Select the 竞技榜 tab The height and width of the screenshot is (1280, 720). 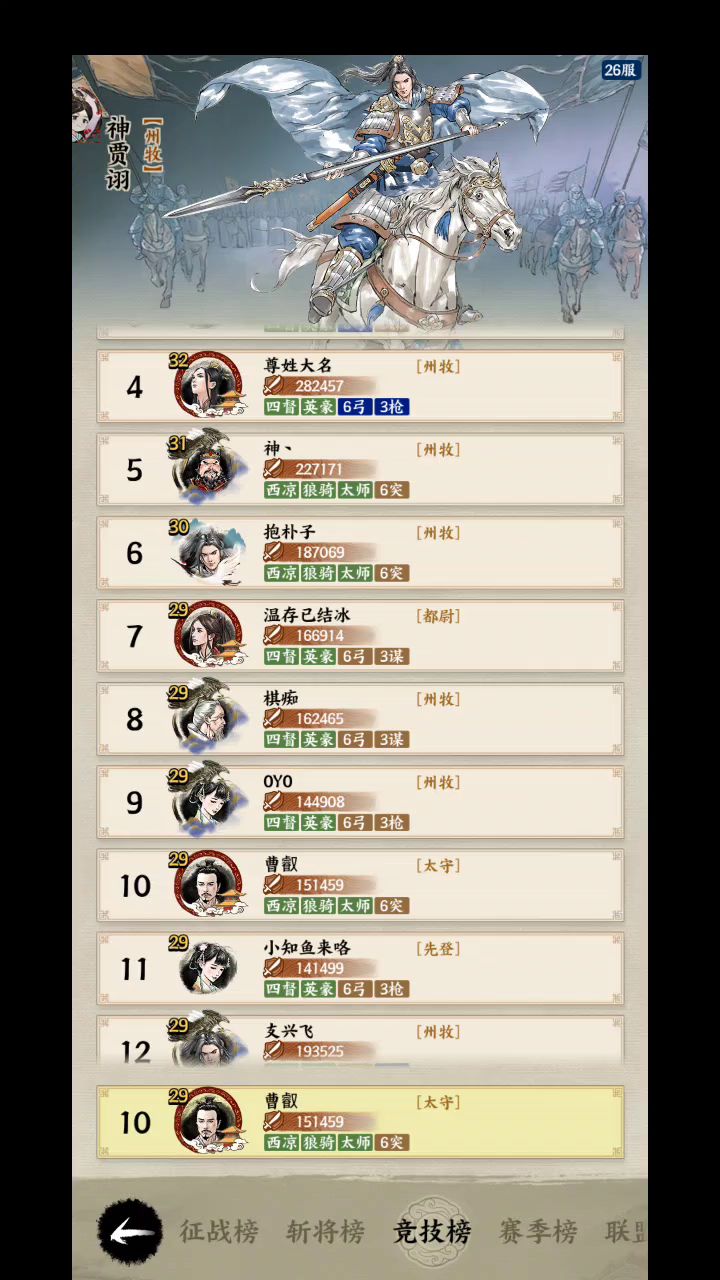click(432, 1232)
